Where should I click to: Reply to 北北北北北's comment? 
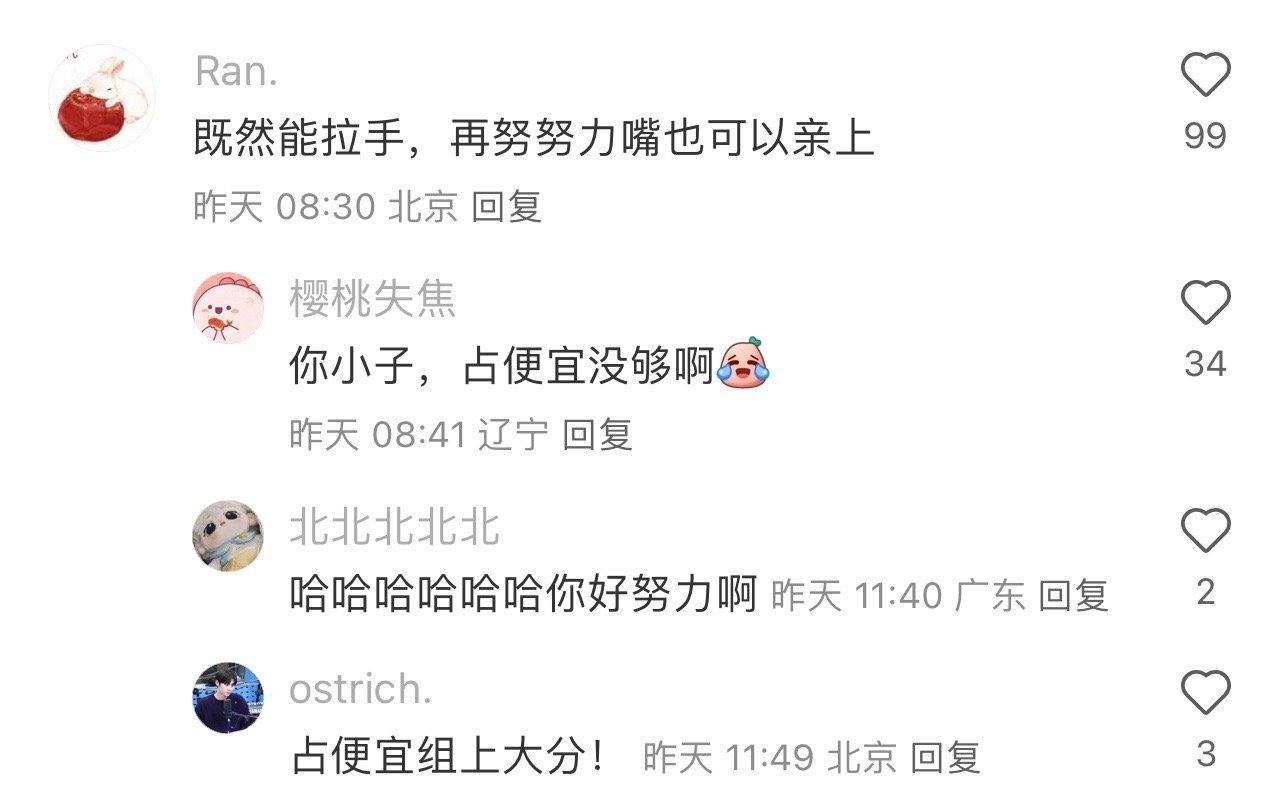click(1073, 596)
